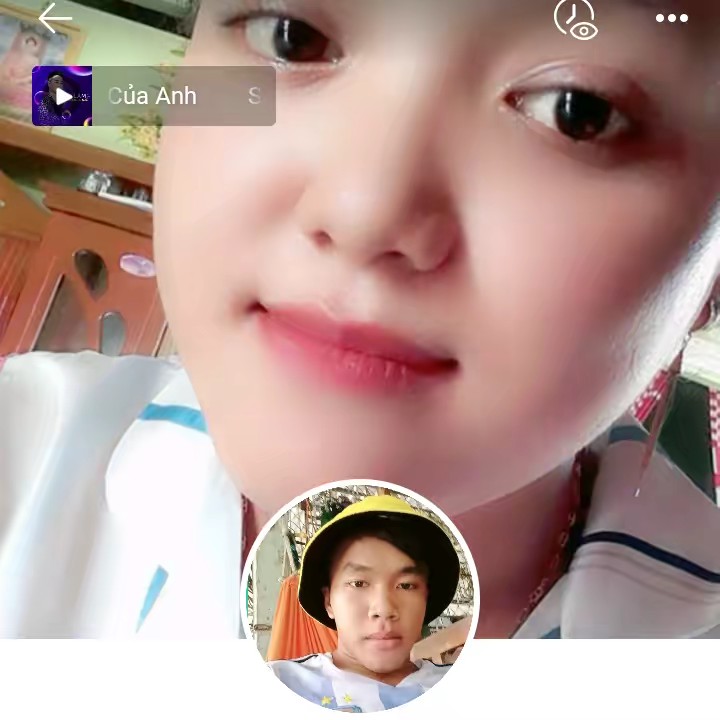The width and height of the screenshot is (720, 720).
Task: Go back using the arrow icon
Action: [x=55, y=18]
